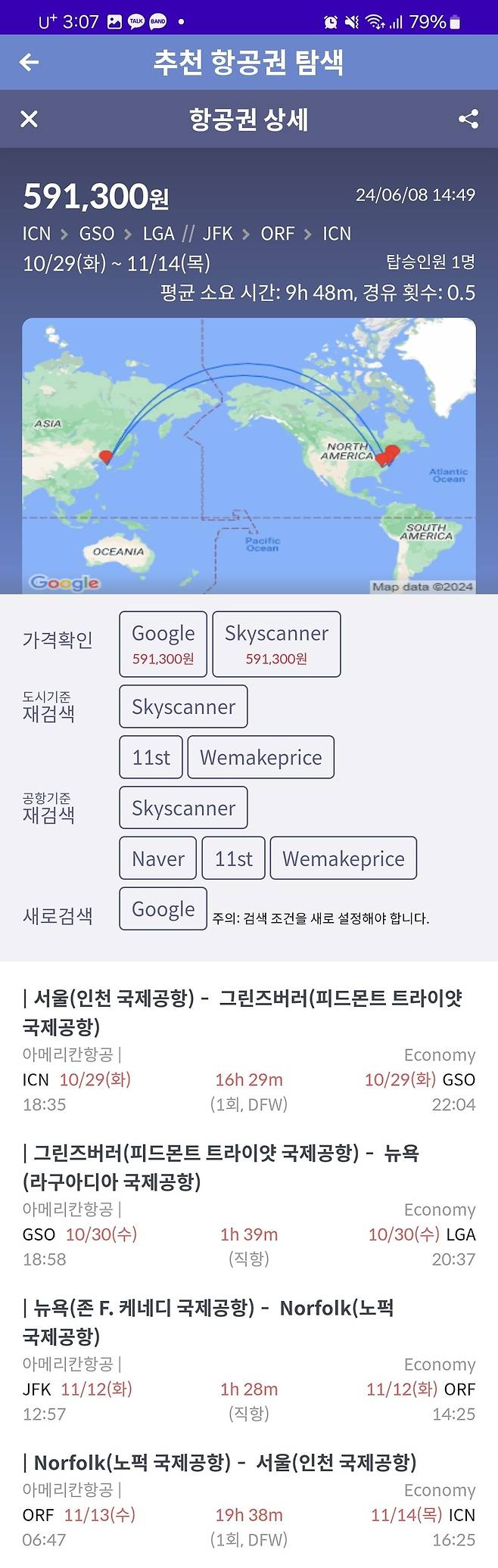Screen dimensions: 498x1568
Task: Close the 항공권 상세 panel
Action: (x=29, y=119)
